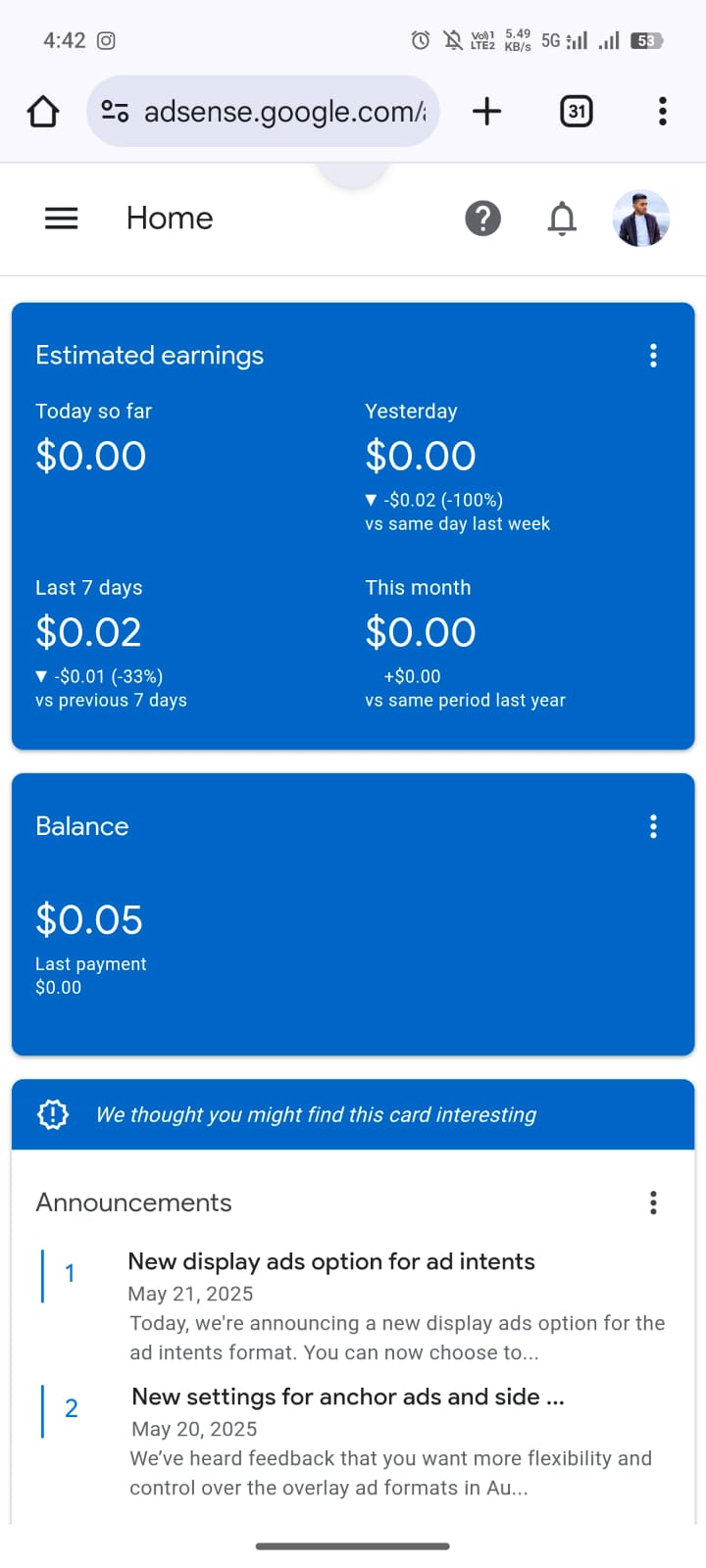Open the browser's overflow menu
This screenshot has height=1568, width=706.
point(663,112)
